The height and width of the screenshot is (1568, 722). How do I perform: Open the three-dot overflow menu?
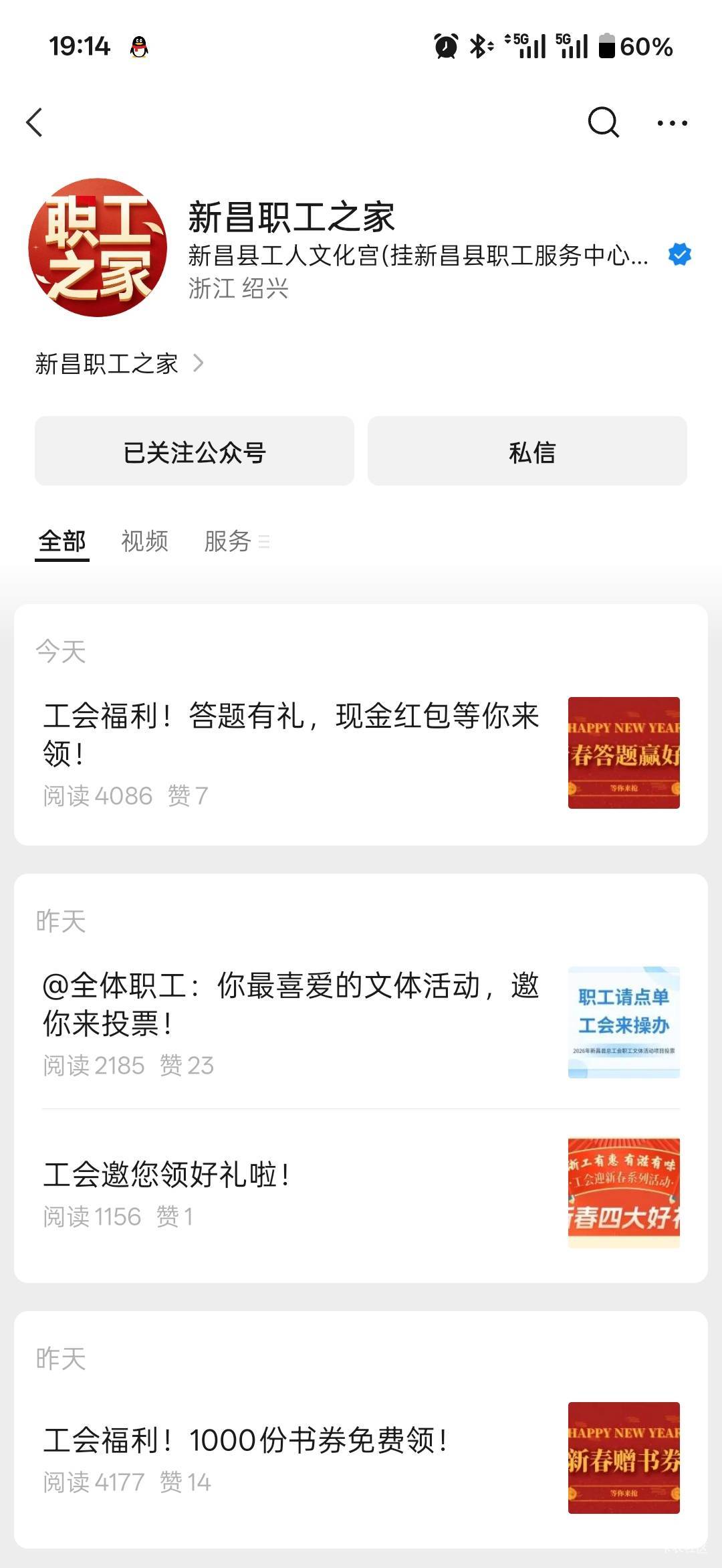(x=672, y=123)
